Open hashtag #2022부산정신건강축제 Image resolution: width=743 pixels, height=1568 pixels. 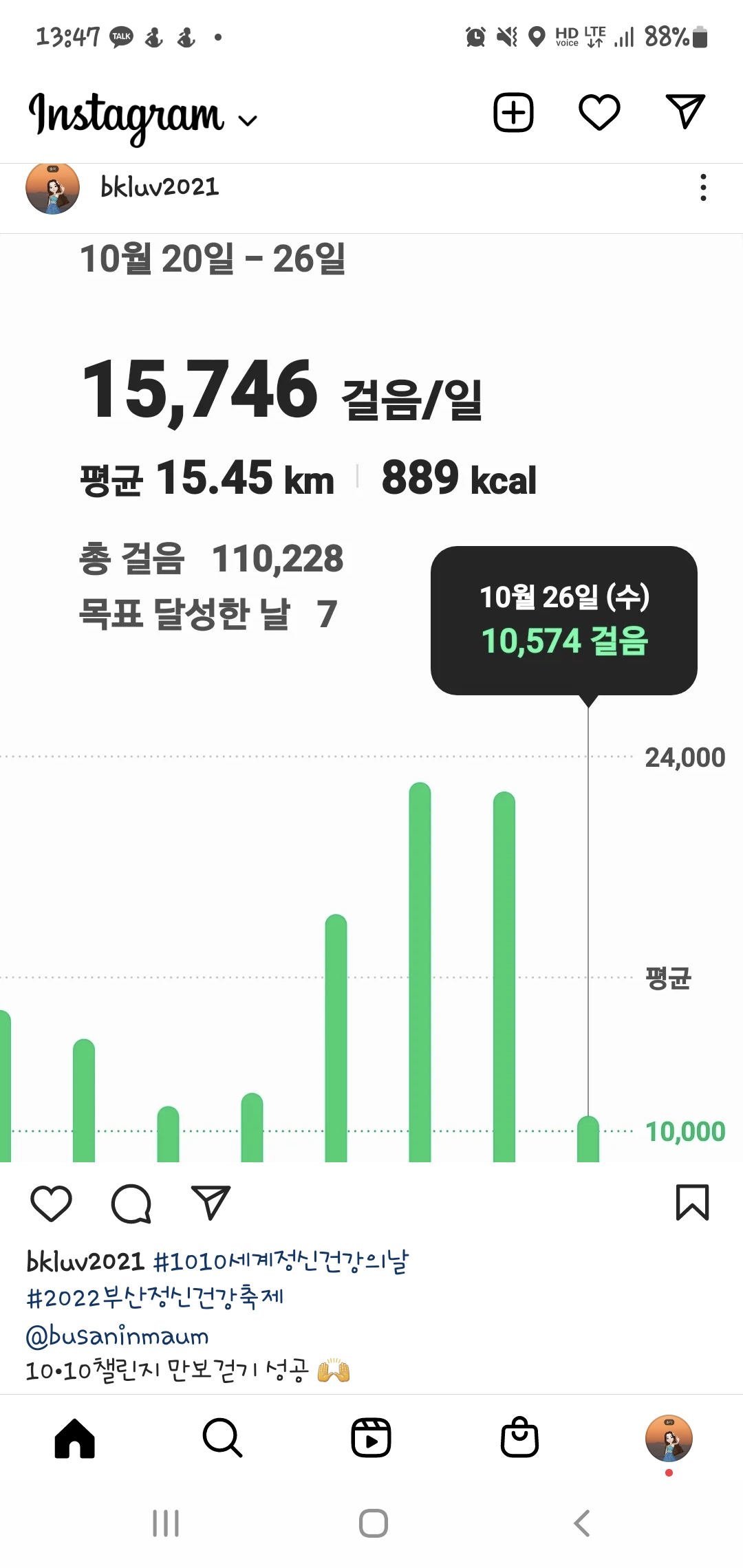155,1298
